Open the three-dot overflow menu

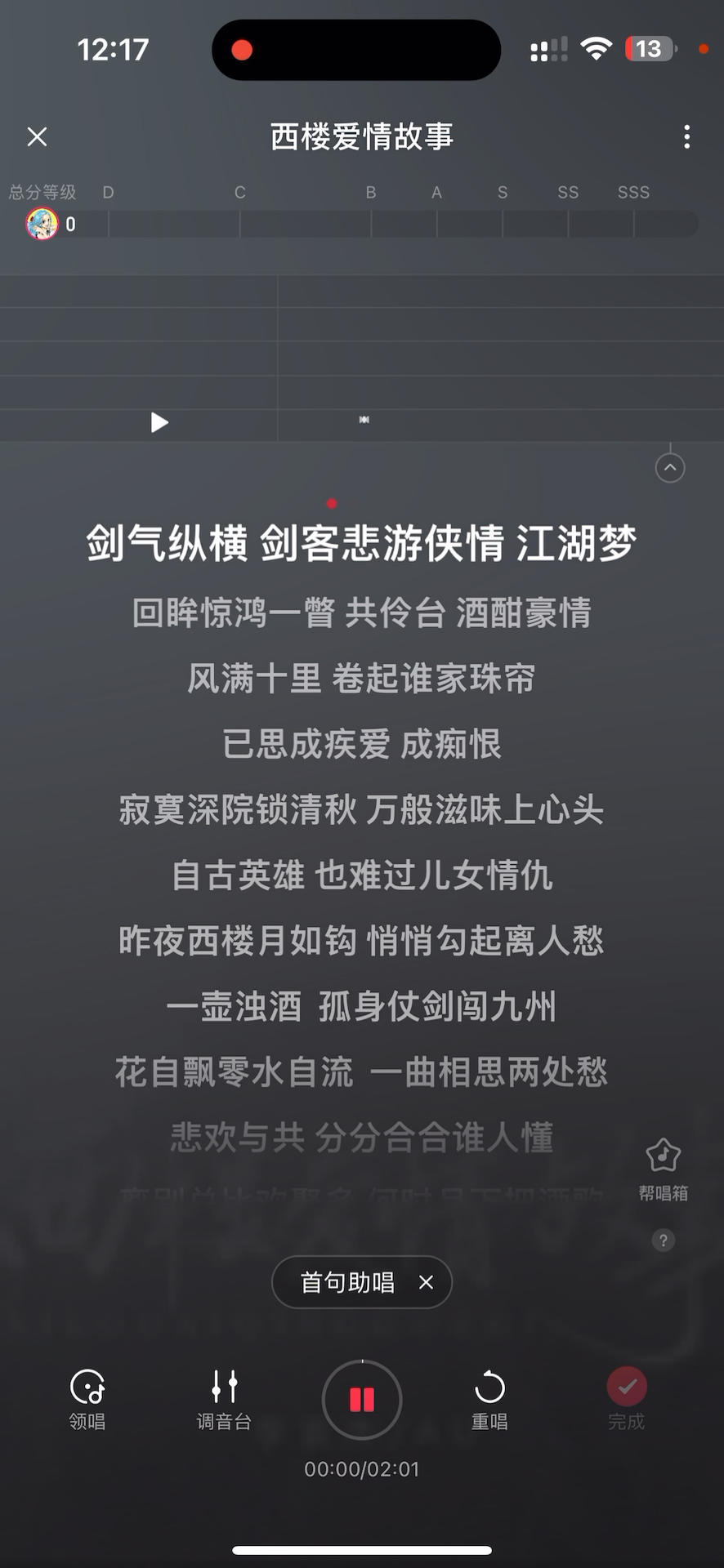point(686,136)
